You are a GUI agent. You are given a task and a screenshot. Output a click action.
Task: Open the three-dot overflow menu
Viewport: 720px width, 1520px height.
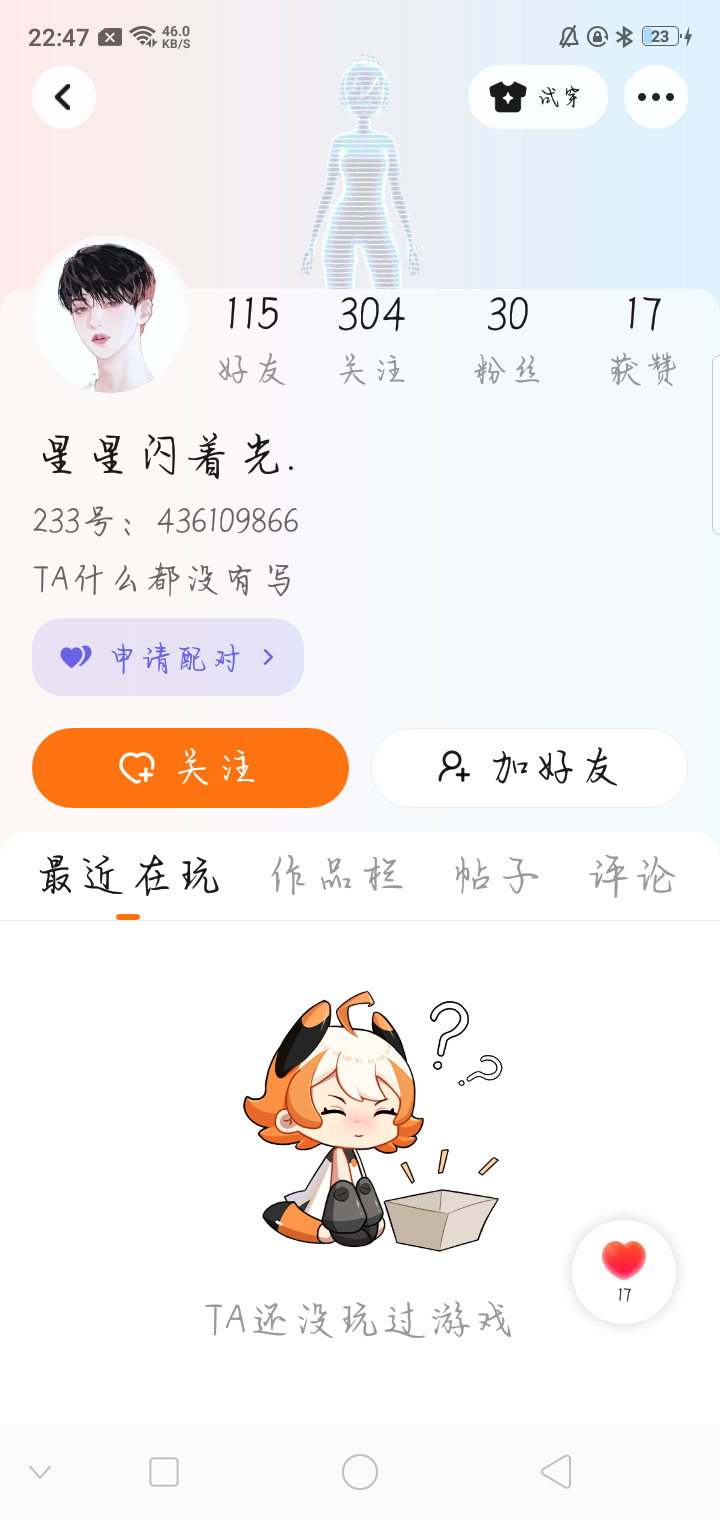655,97
